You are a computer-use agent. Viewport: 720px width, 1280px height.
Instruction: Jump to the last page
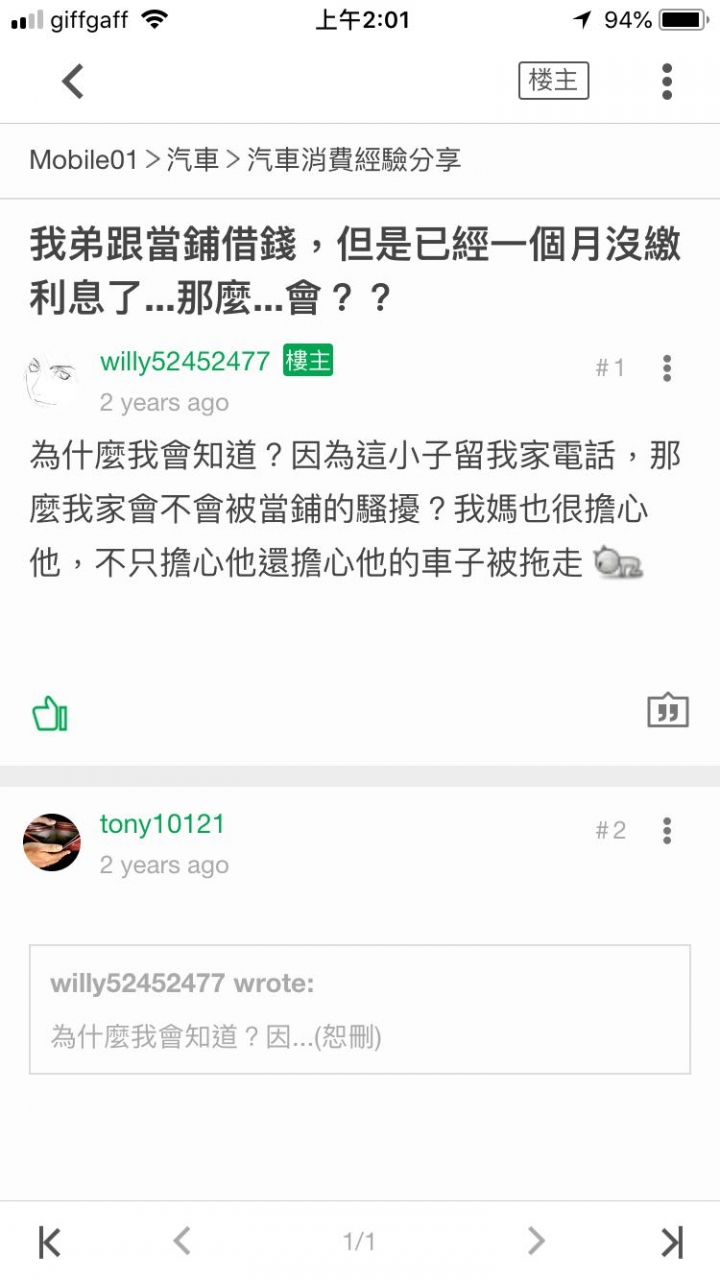point(672,1242)
